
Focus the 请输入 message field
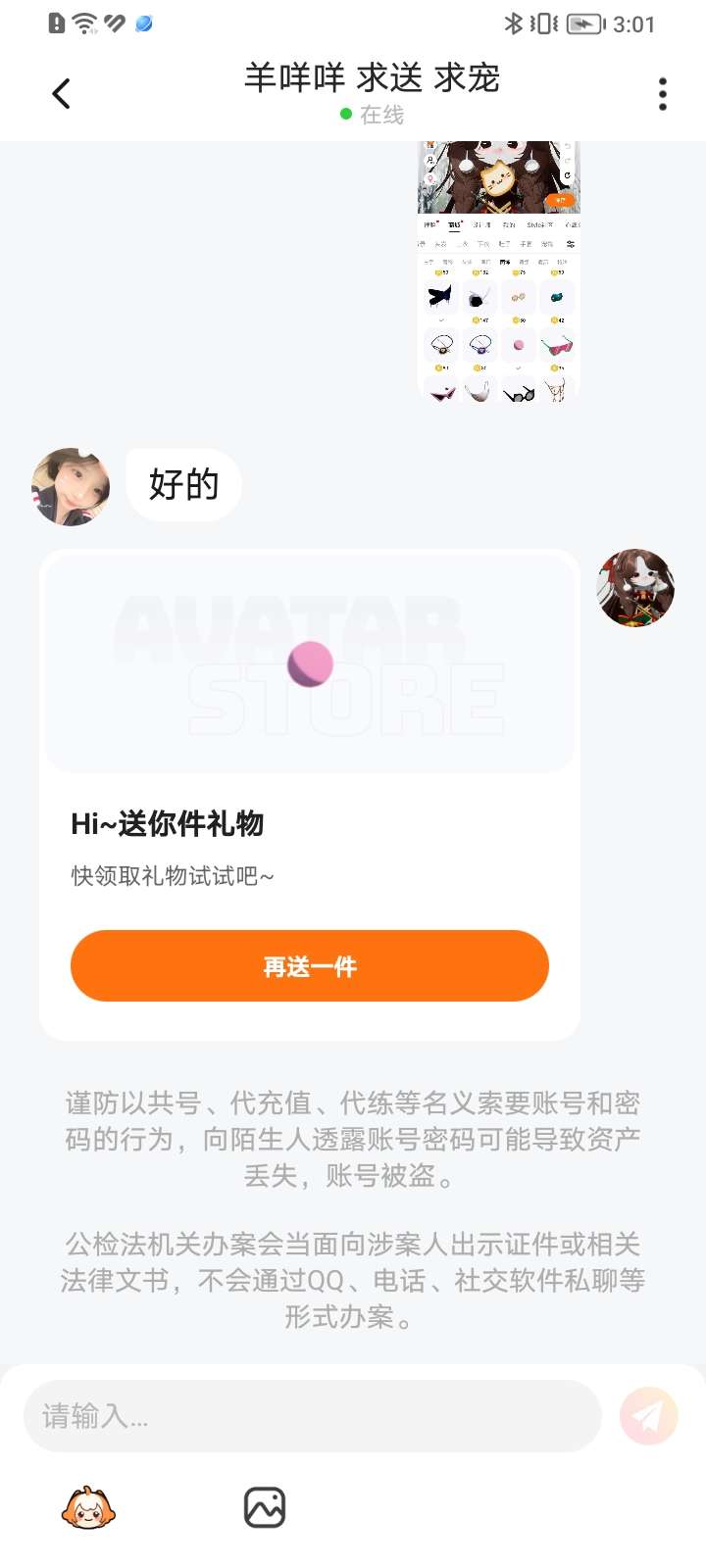tap(312, 1416)
